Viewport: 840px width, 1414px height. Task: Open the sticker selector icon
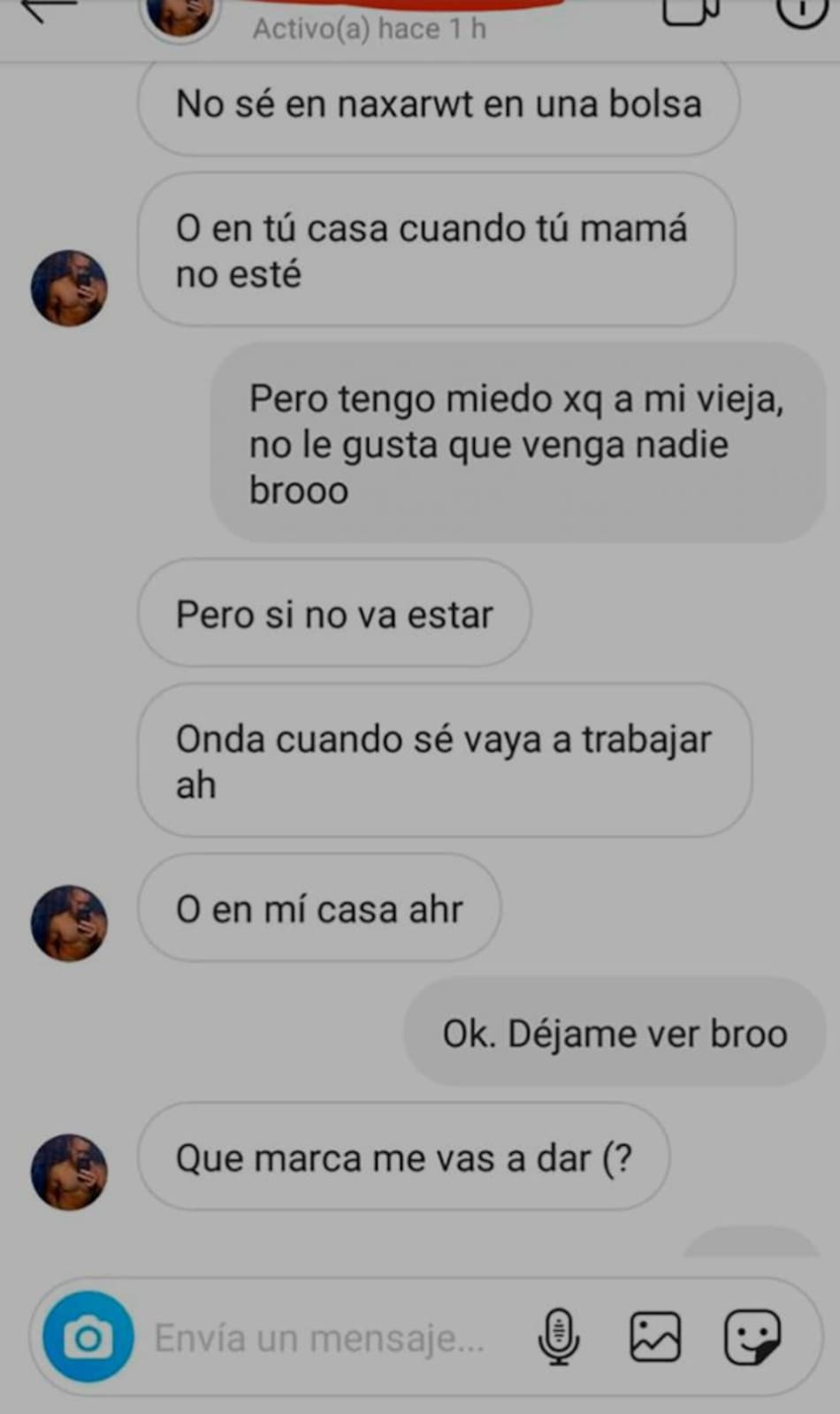click(751, 1335)
